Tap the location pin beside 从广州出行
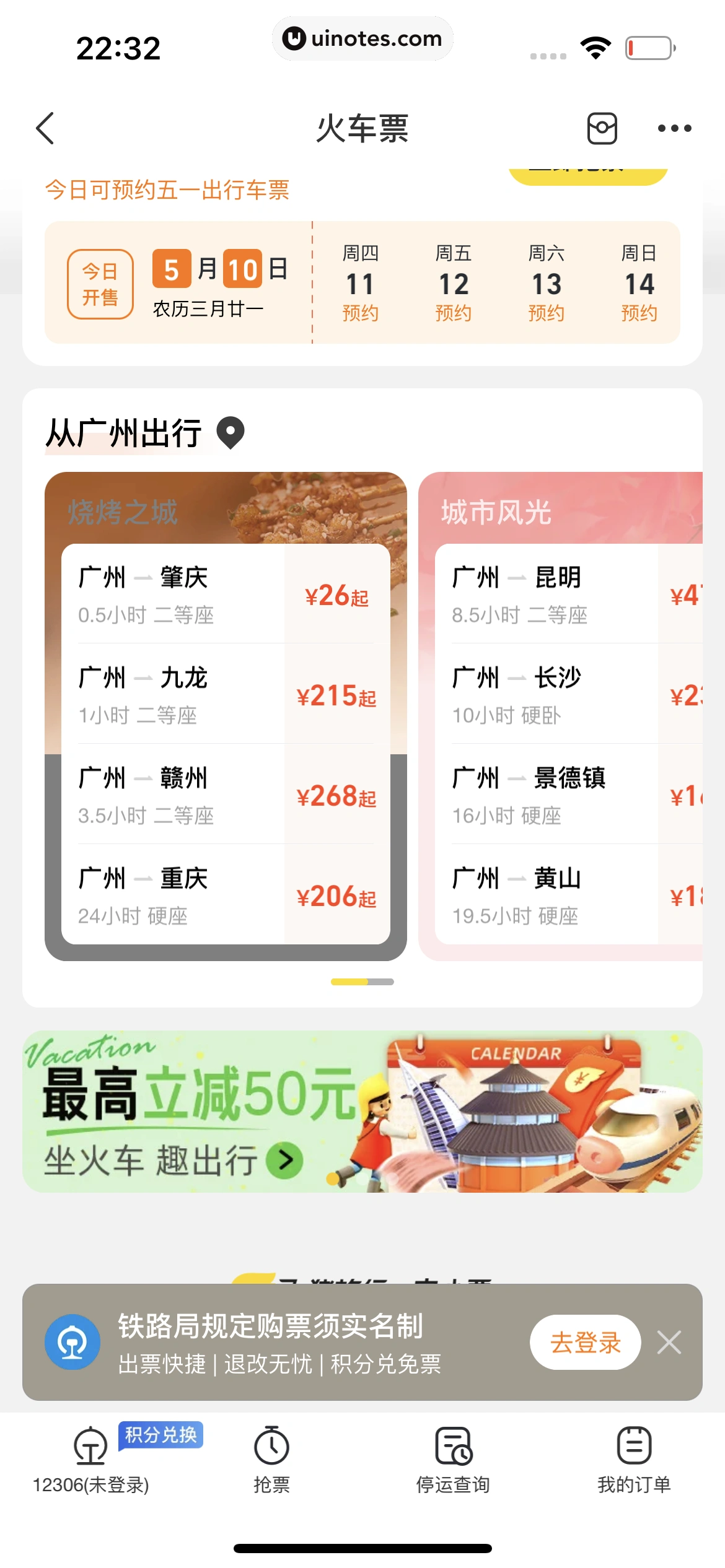The image size is (725, 1568). [231, 433]
